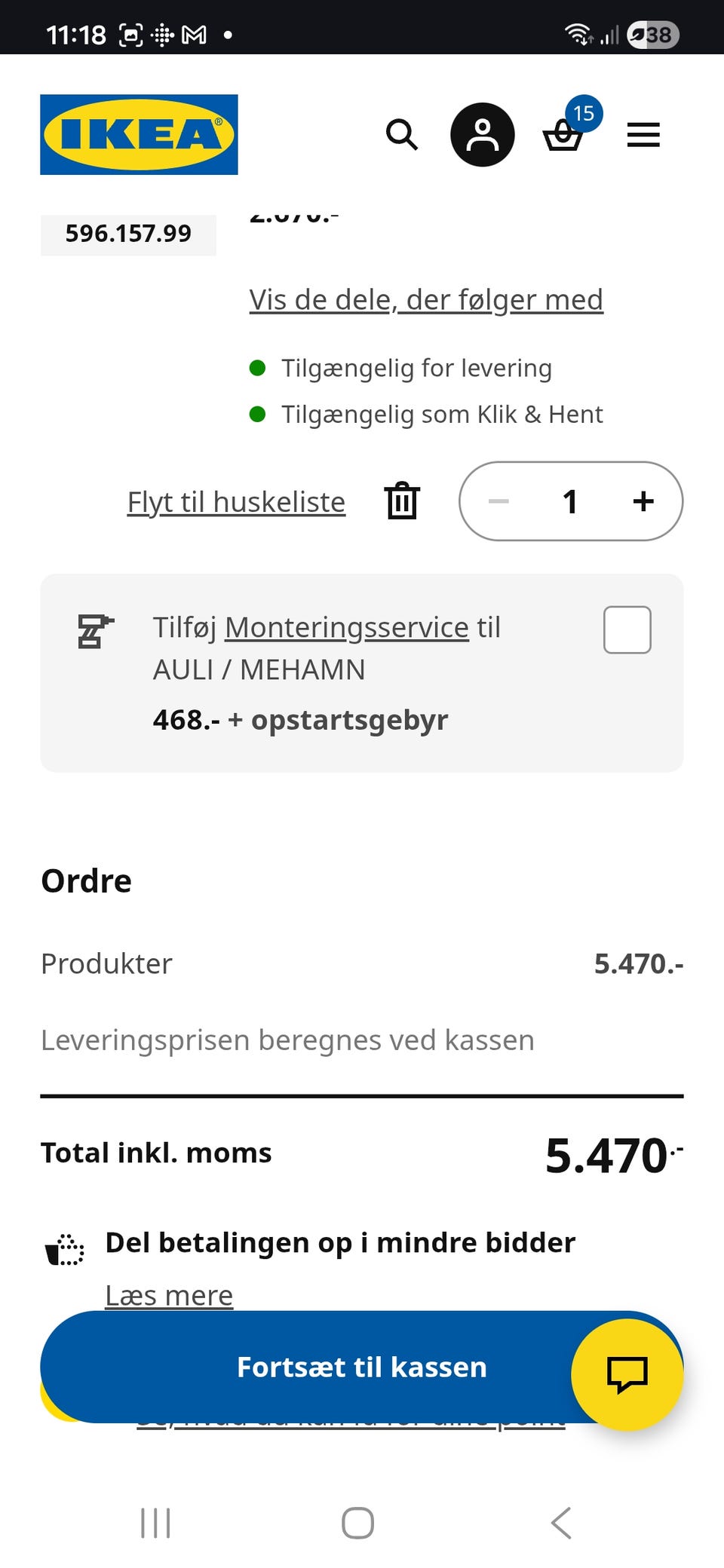This screenshot has height=1568, width=724.
Task: Select the article number 596.157.99
Action: point(128,233)
